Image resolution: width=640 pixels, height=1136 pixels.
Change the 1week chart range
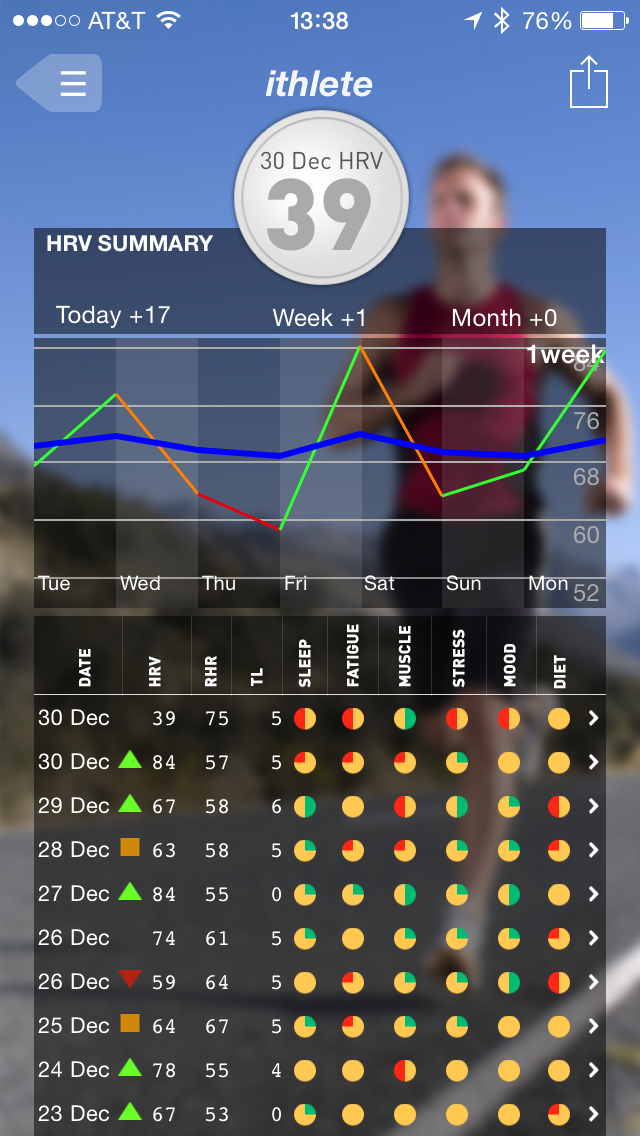coord(565,354)
